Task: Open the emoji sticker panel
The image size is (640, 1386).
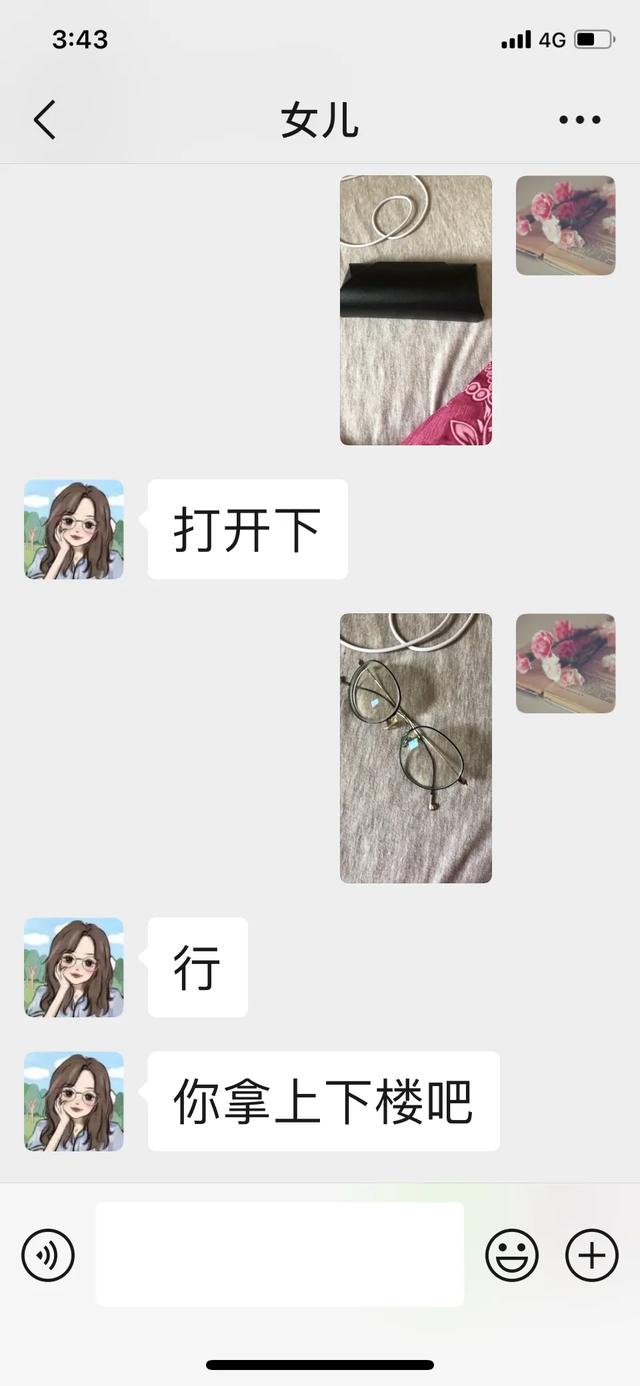Action: [x=512, y=1254]
